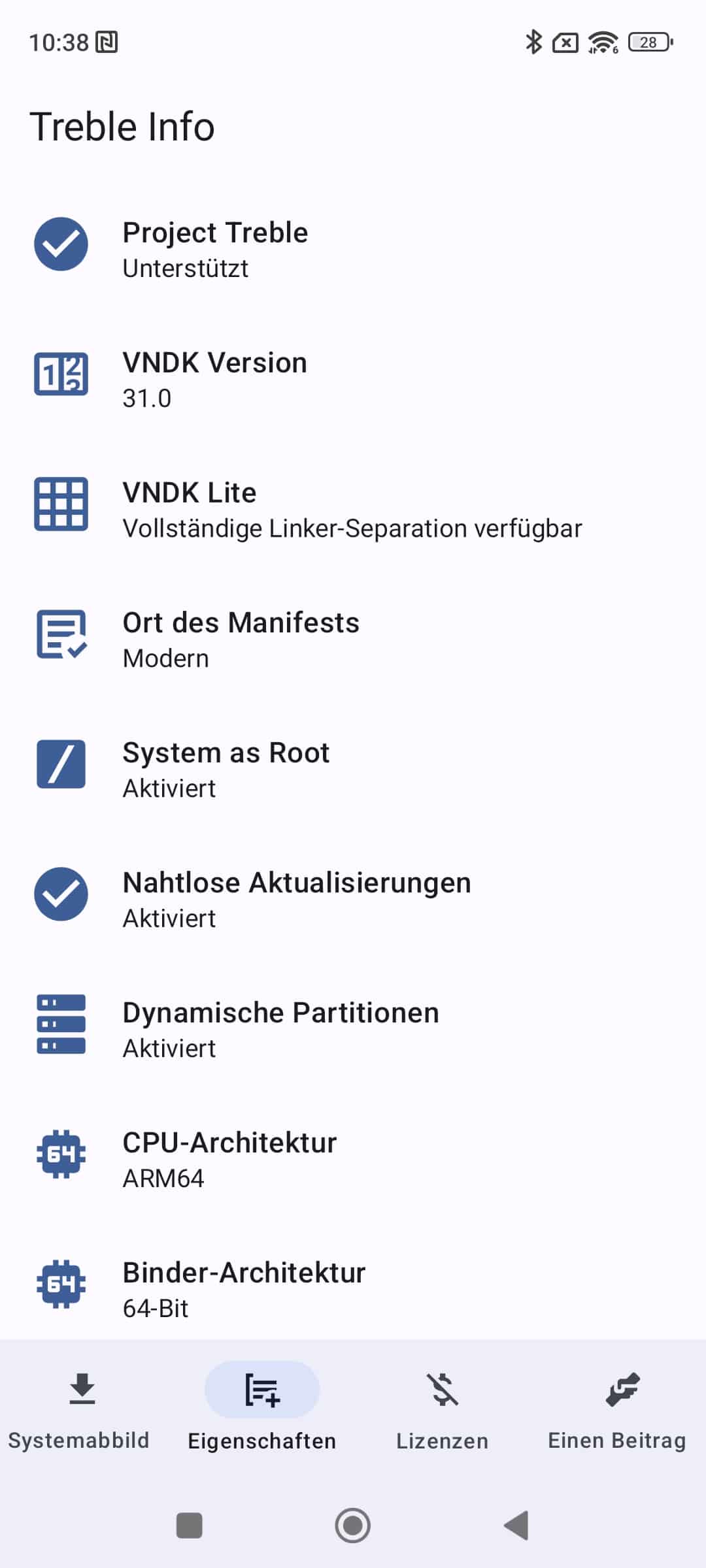Open the VNDK Lite row

tap(353, 510)
